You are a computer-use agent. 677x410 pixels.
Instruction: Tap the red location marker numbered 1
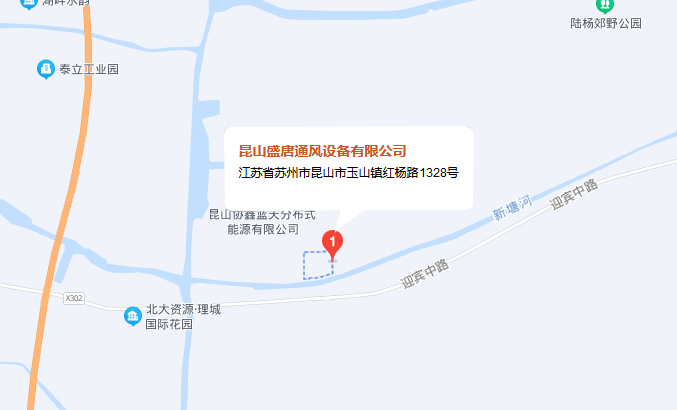pyautogui.click(x=333, y=243)
